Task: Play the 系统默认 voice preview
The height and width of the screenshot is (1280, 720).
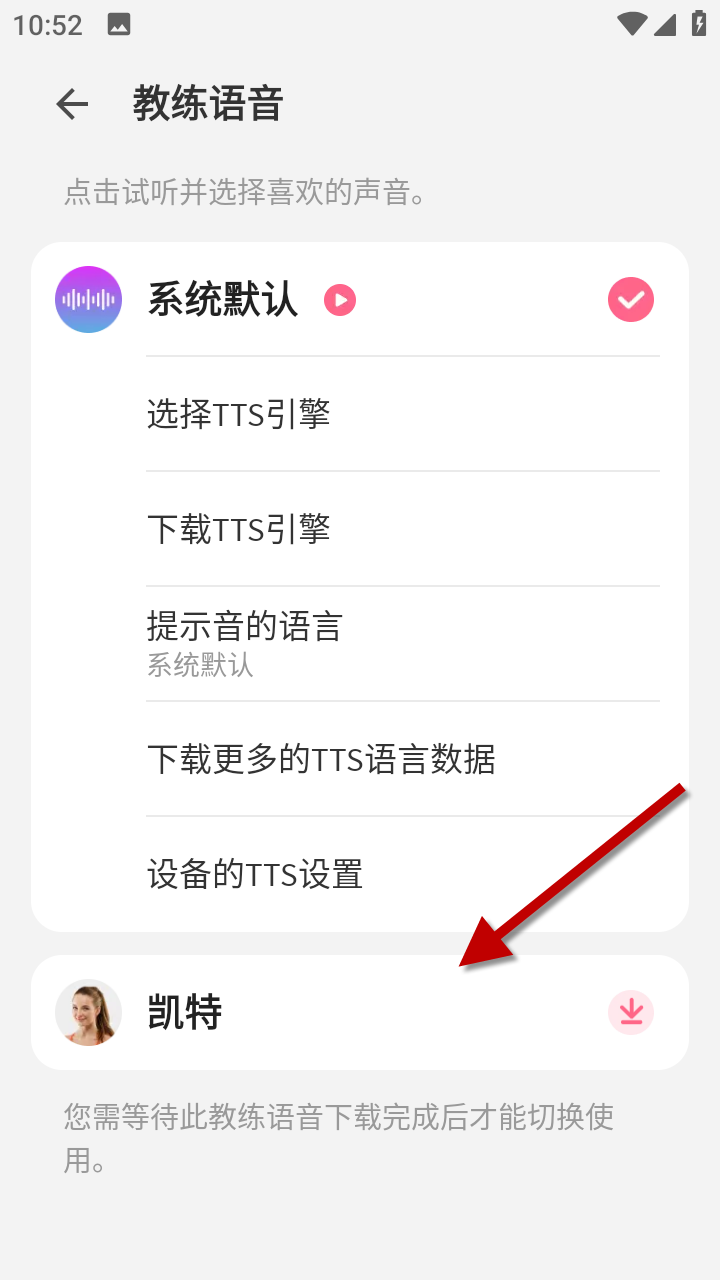Action: click(x=340, y=300)
